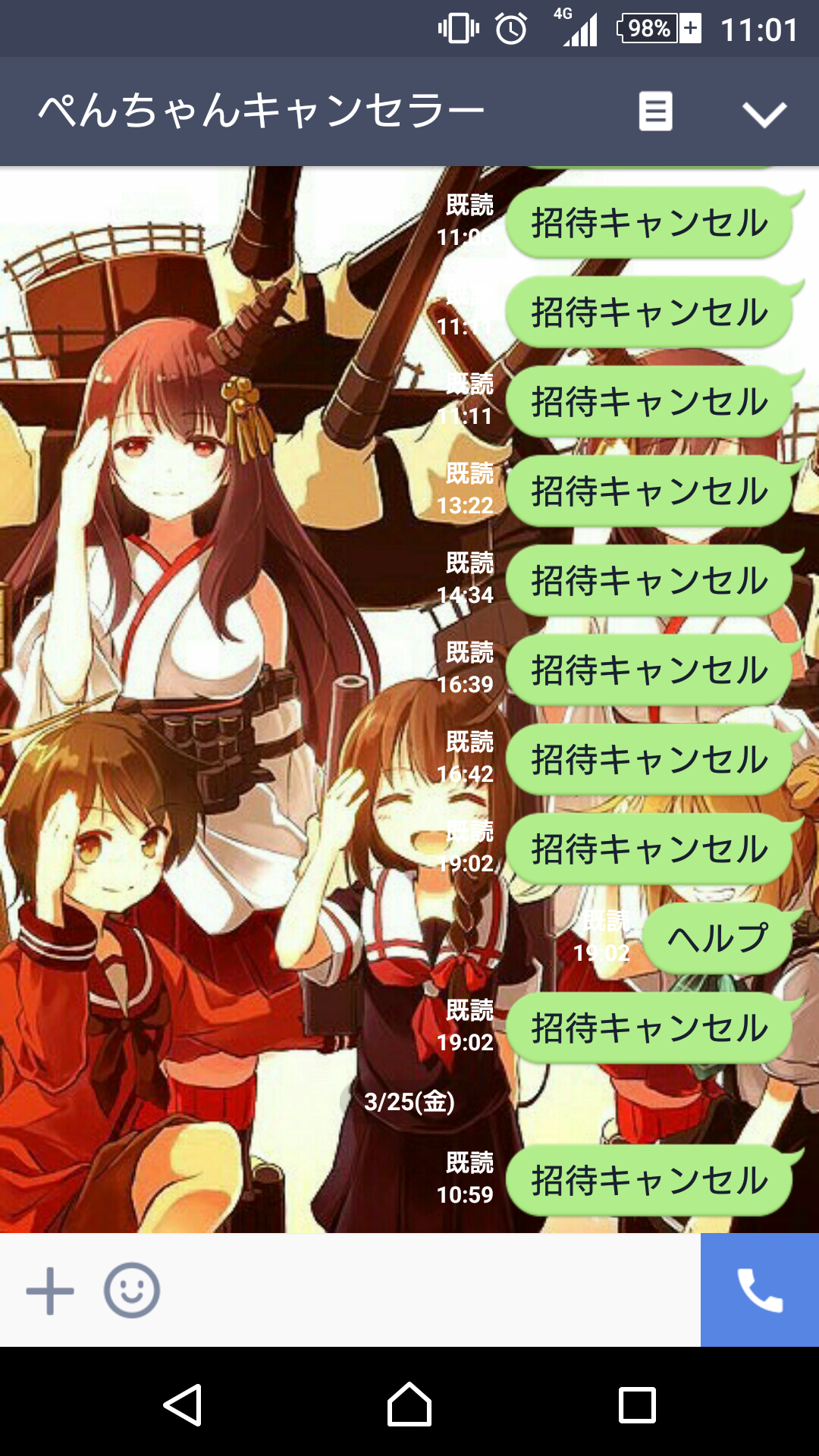819x1456 pixels.
Task: Open the plus attachment menu
Action: (50, 1290)
